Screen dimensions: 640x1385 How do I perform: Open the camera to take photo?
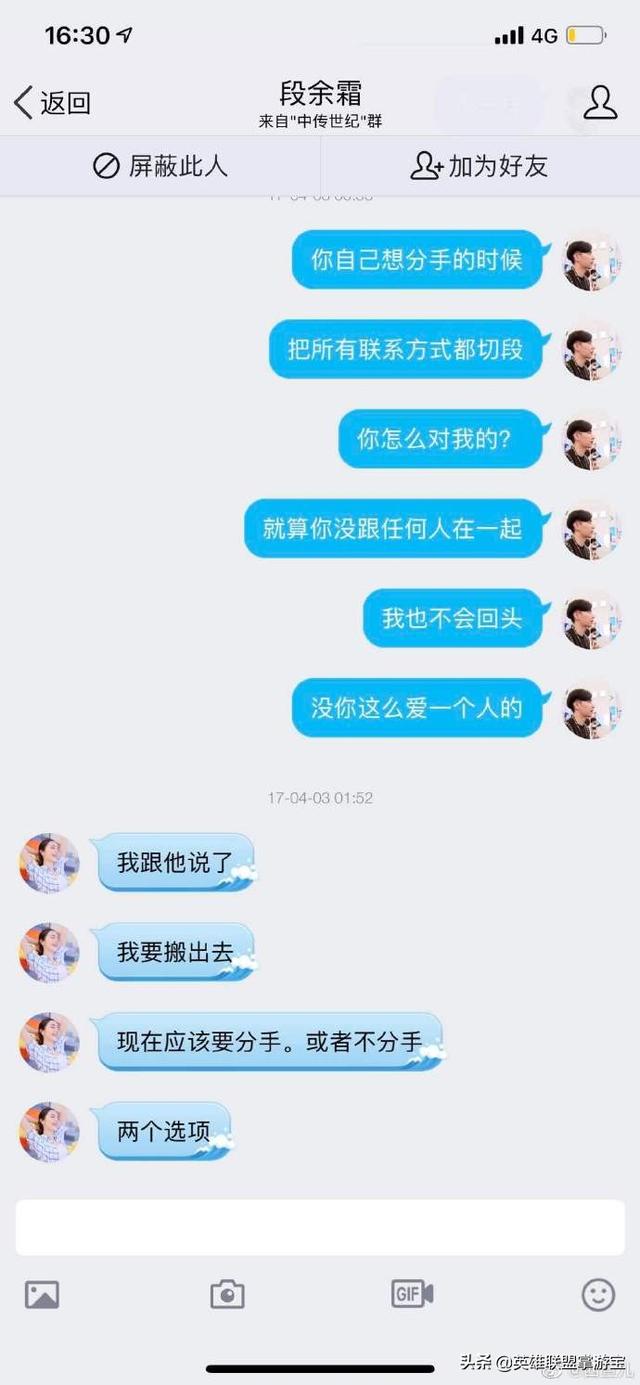228,1295
